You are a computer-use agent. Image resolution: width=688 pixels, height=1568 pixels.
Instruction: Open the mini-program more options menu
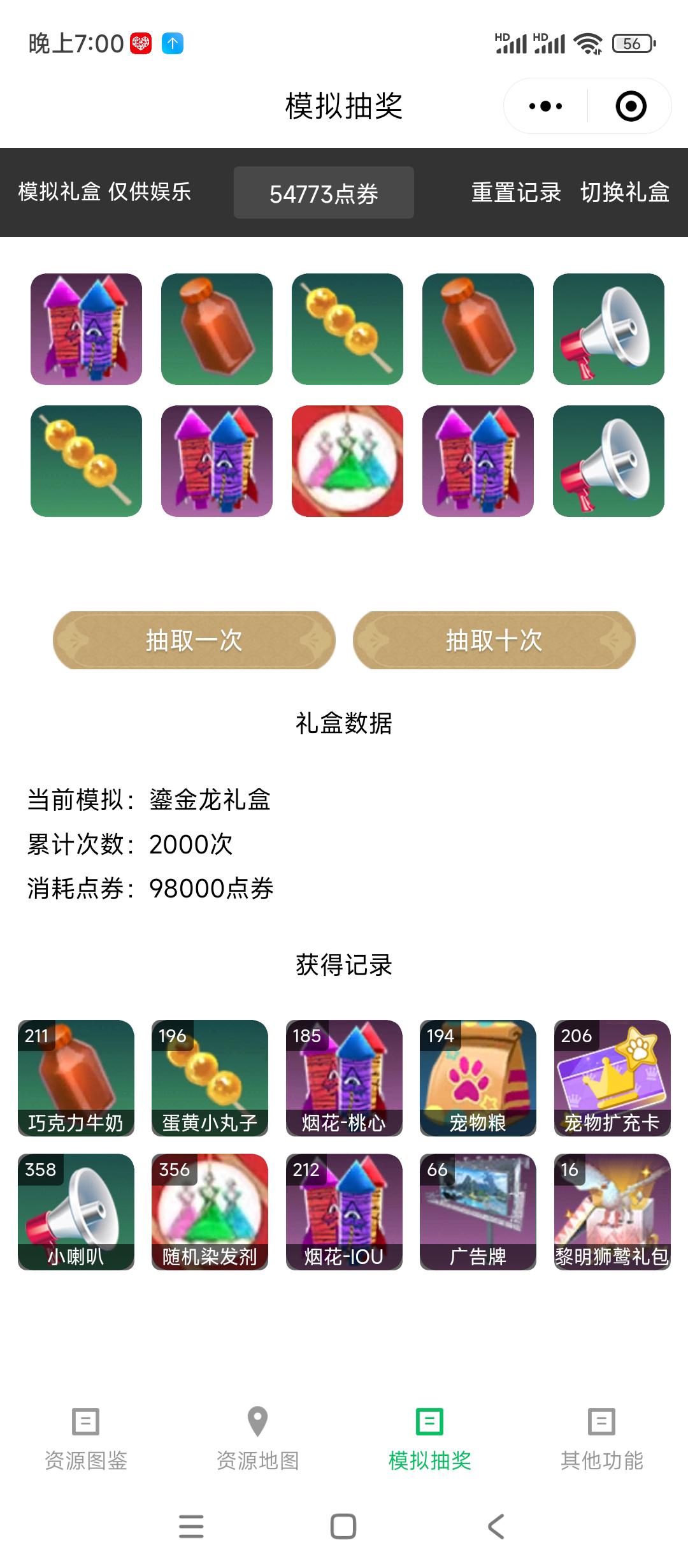[x=543, y=106]
